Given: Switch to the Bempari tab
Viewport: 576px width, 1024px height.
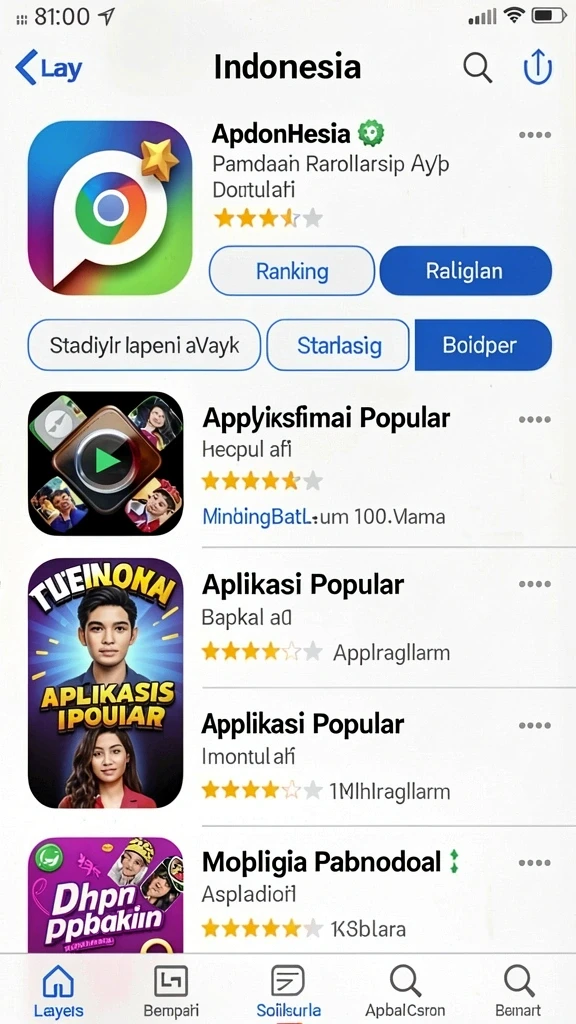Looking at the screenshot, I should 171,990.
